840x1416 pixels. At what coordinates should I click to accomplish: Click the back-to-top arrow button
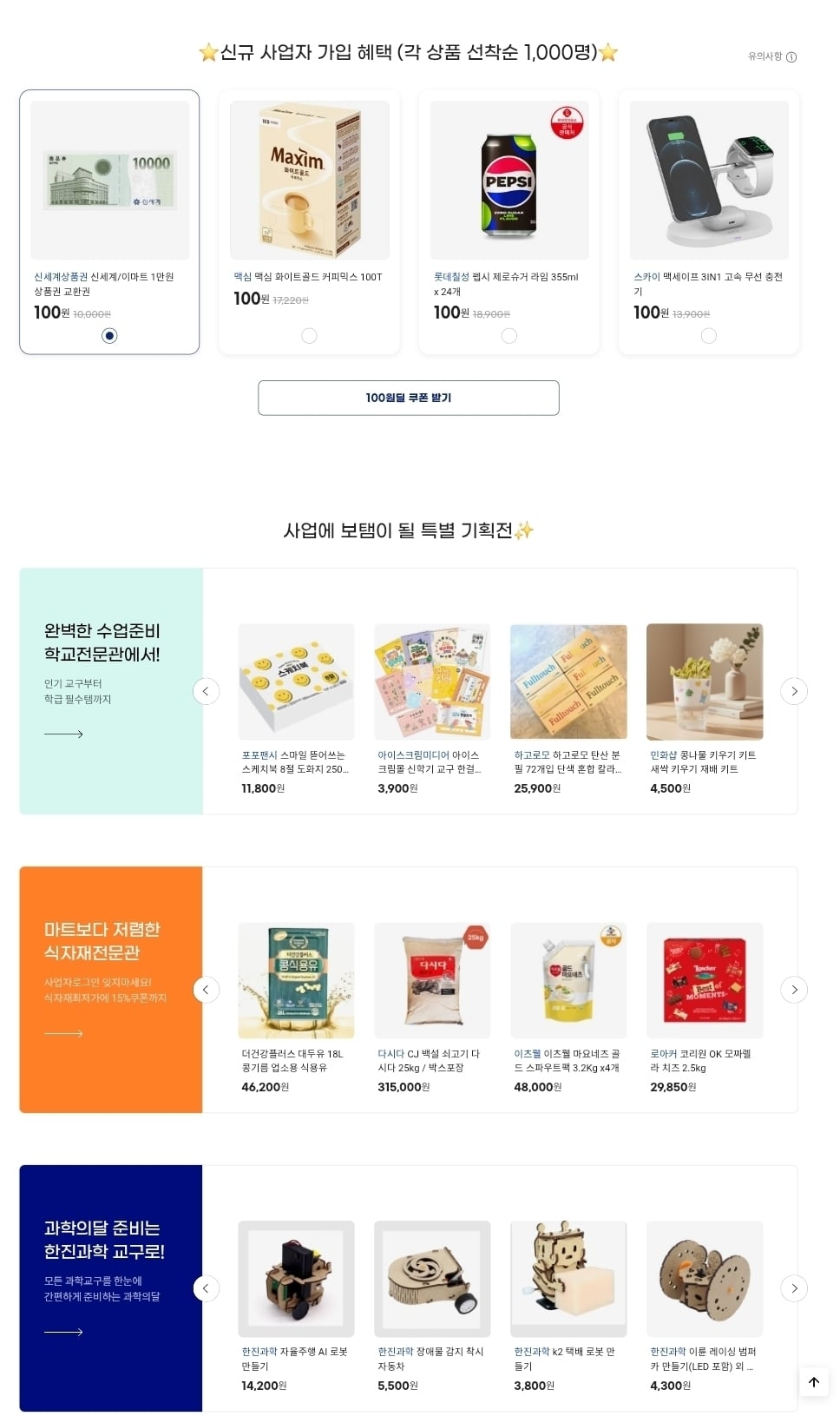click(x=813, y=1383)
